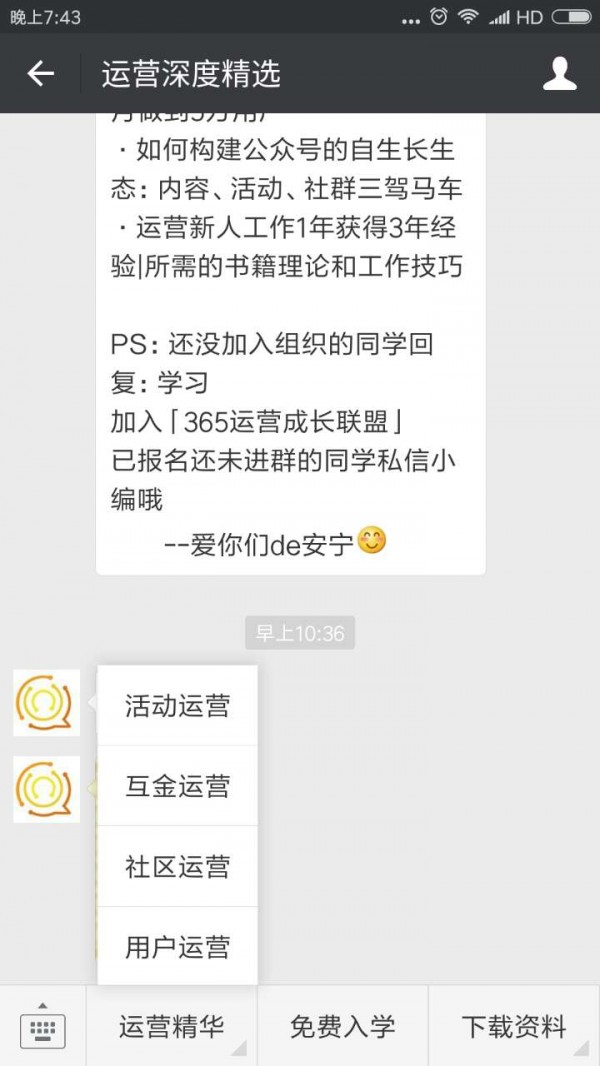The image size is (600, 1066).
Task: Open the 免费入学 bottom menu
Action: tap(343, 1026)
